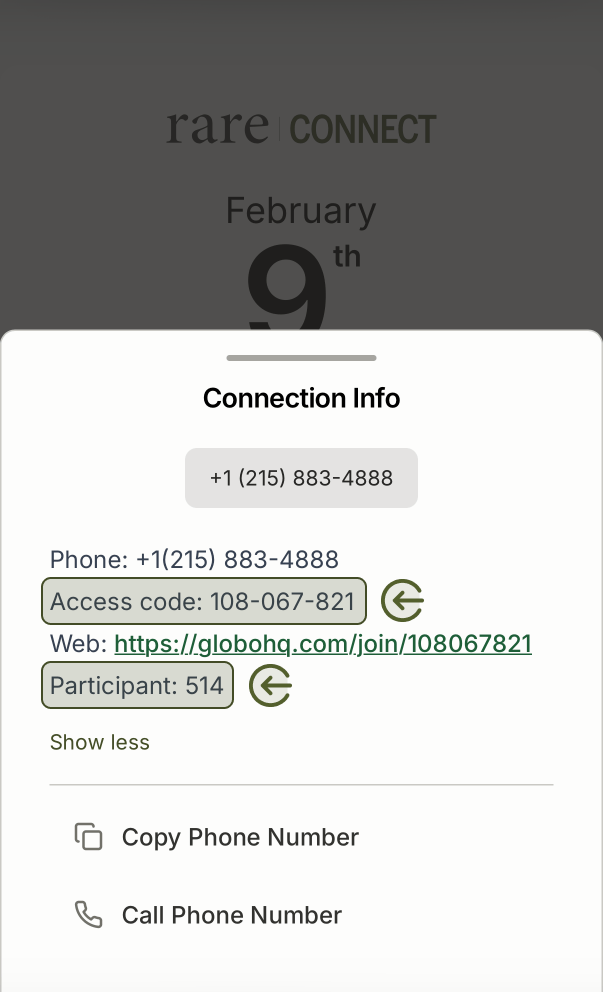The image size is (603, 992).
Task: Tap the arrow icon beside Access code
Action: [402, 601]
